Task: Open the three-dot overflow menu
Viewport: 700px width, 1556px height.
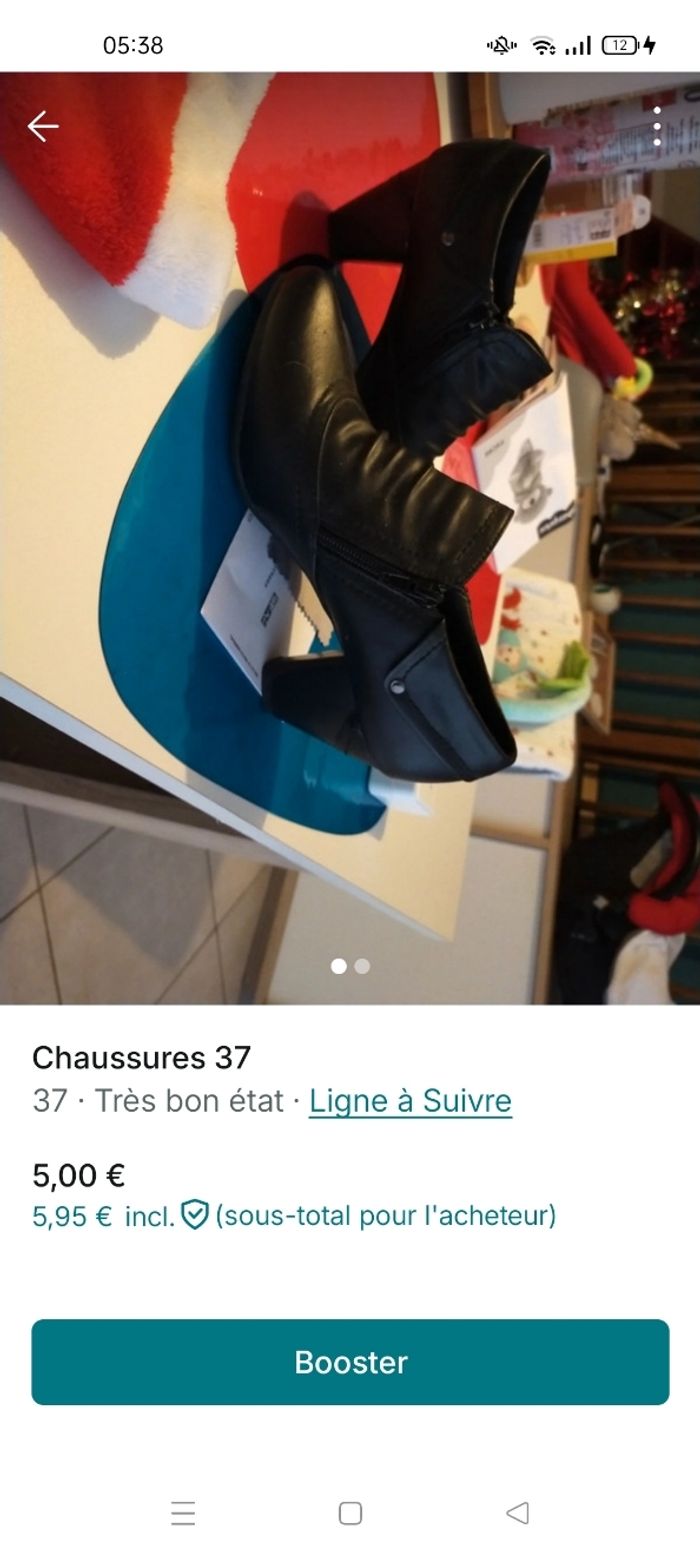Action: pyautogui.click(x=656, y=127)
